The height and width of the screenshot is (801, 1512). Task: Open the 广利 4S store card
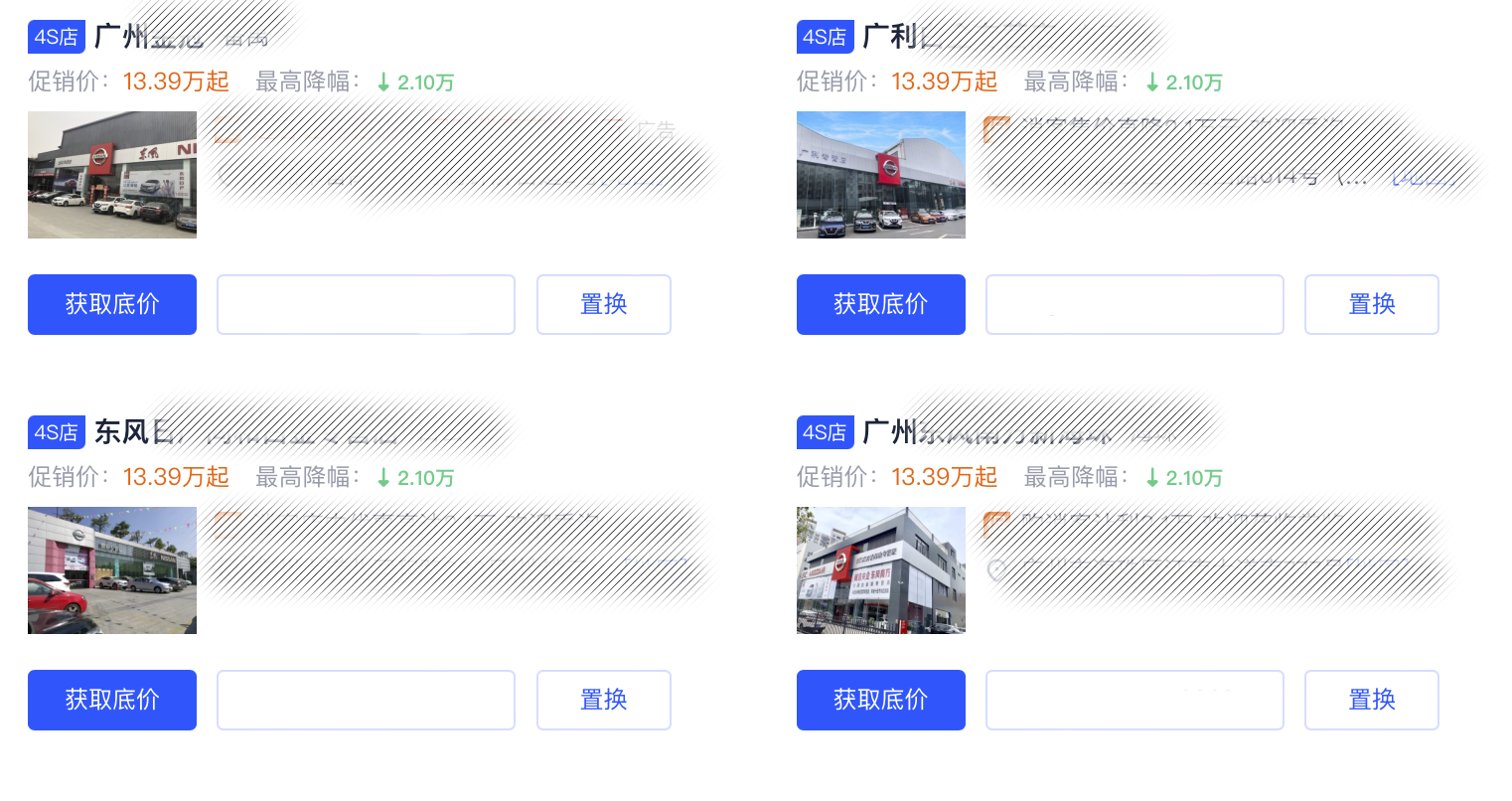[888, 38]
